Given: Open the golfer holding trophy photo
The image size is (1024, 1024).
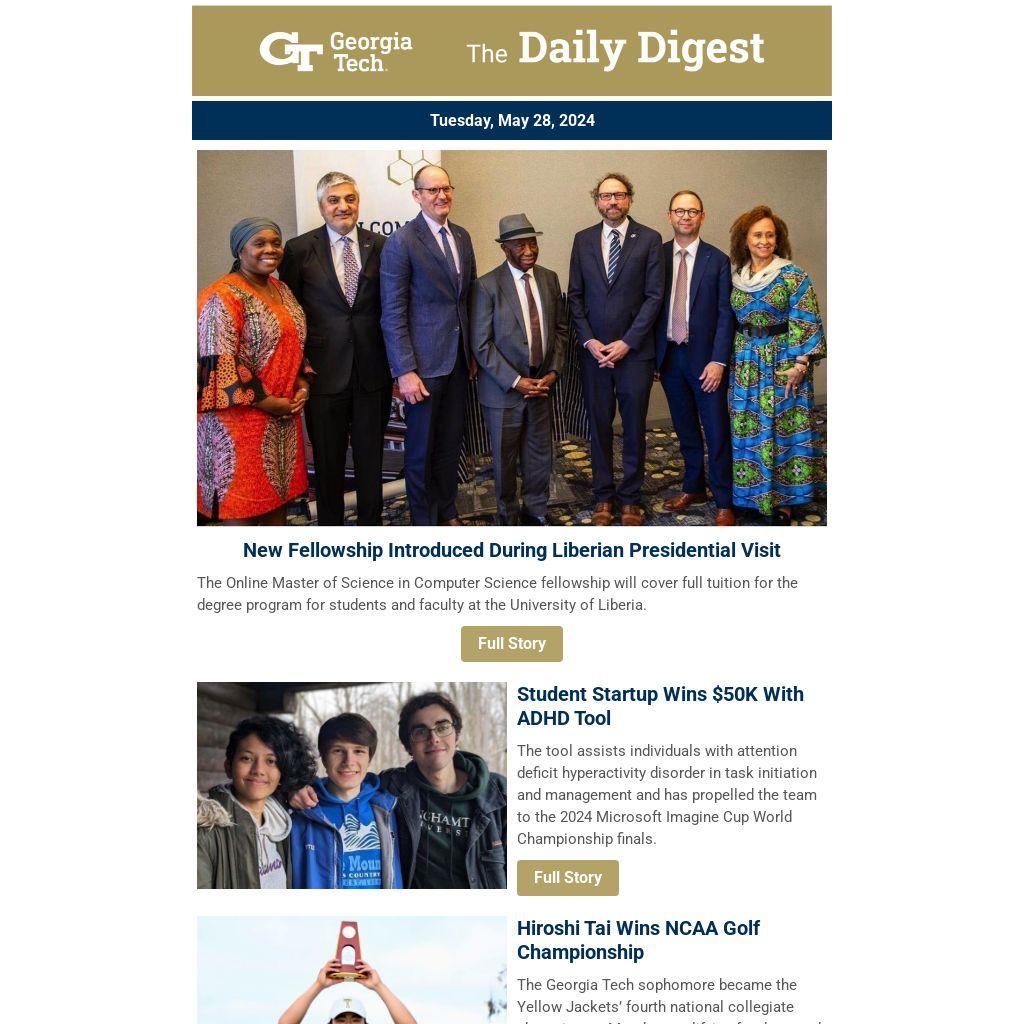Looking at the screenshot, I should [351, 970].
